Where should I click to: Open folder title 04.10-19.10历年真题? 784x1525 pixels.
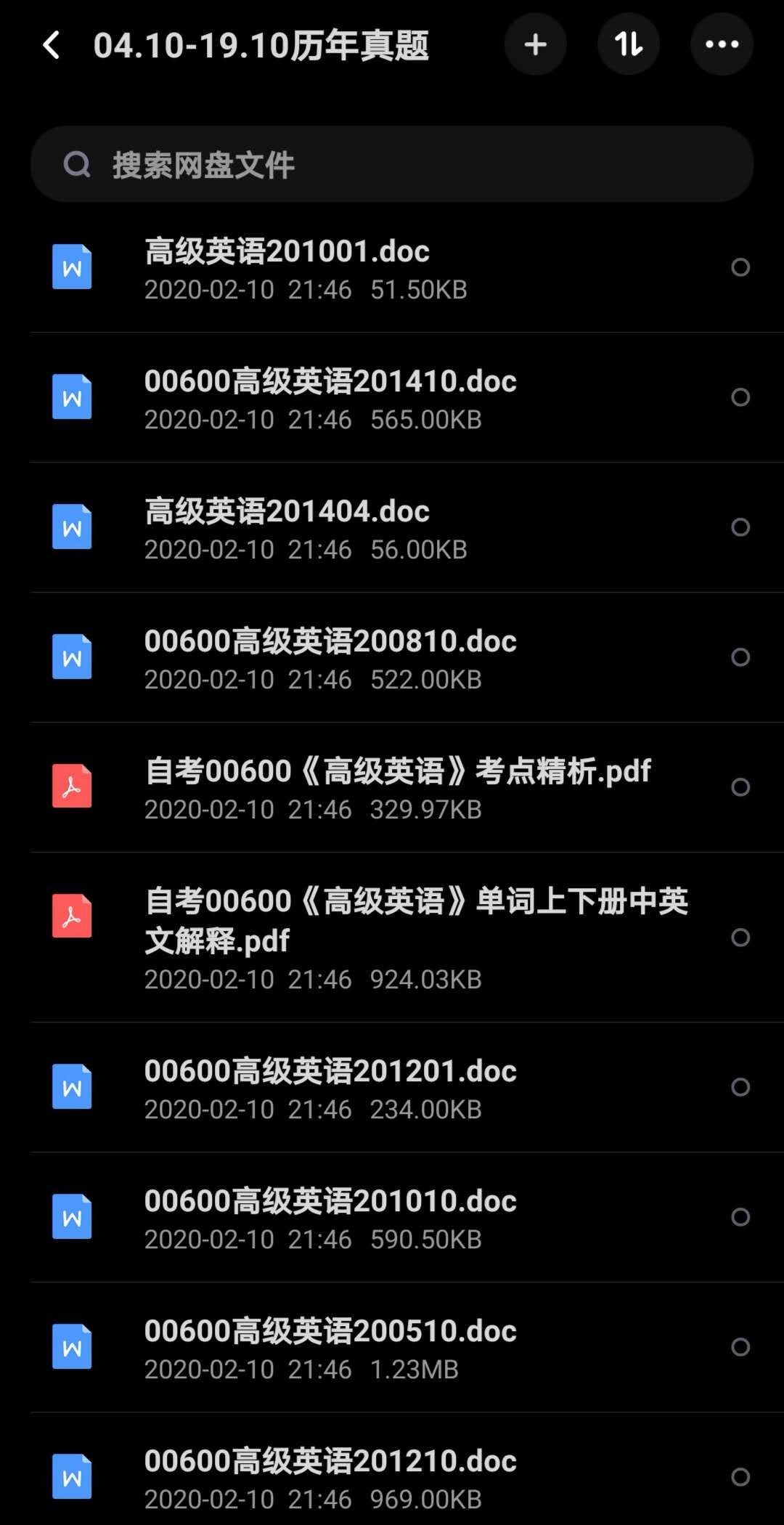point(263,44)
